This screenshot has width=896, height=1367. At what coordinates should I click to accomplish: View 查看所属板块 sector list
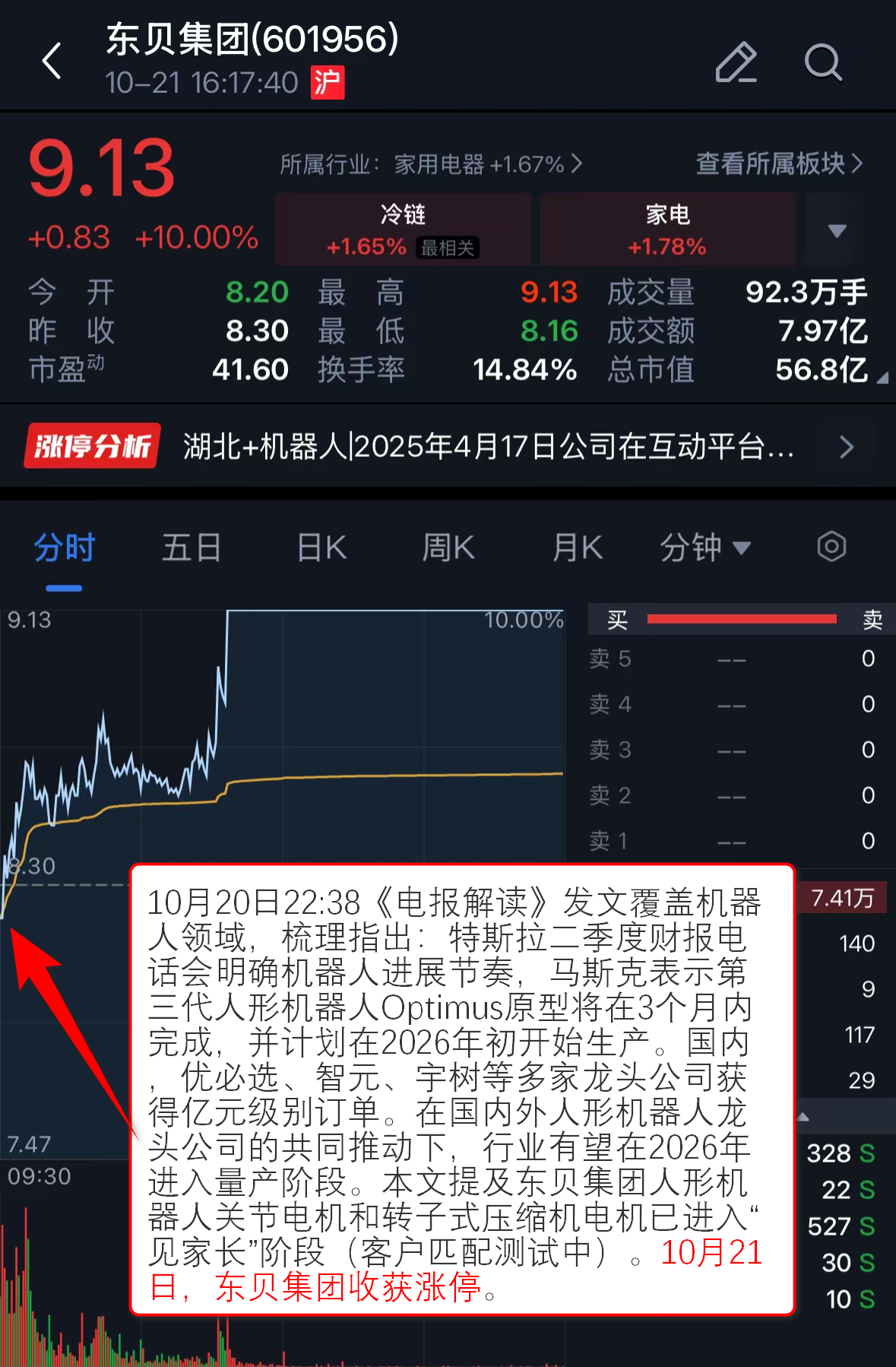click(x=779, y=163)
